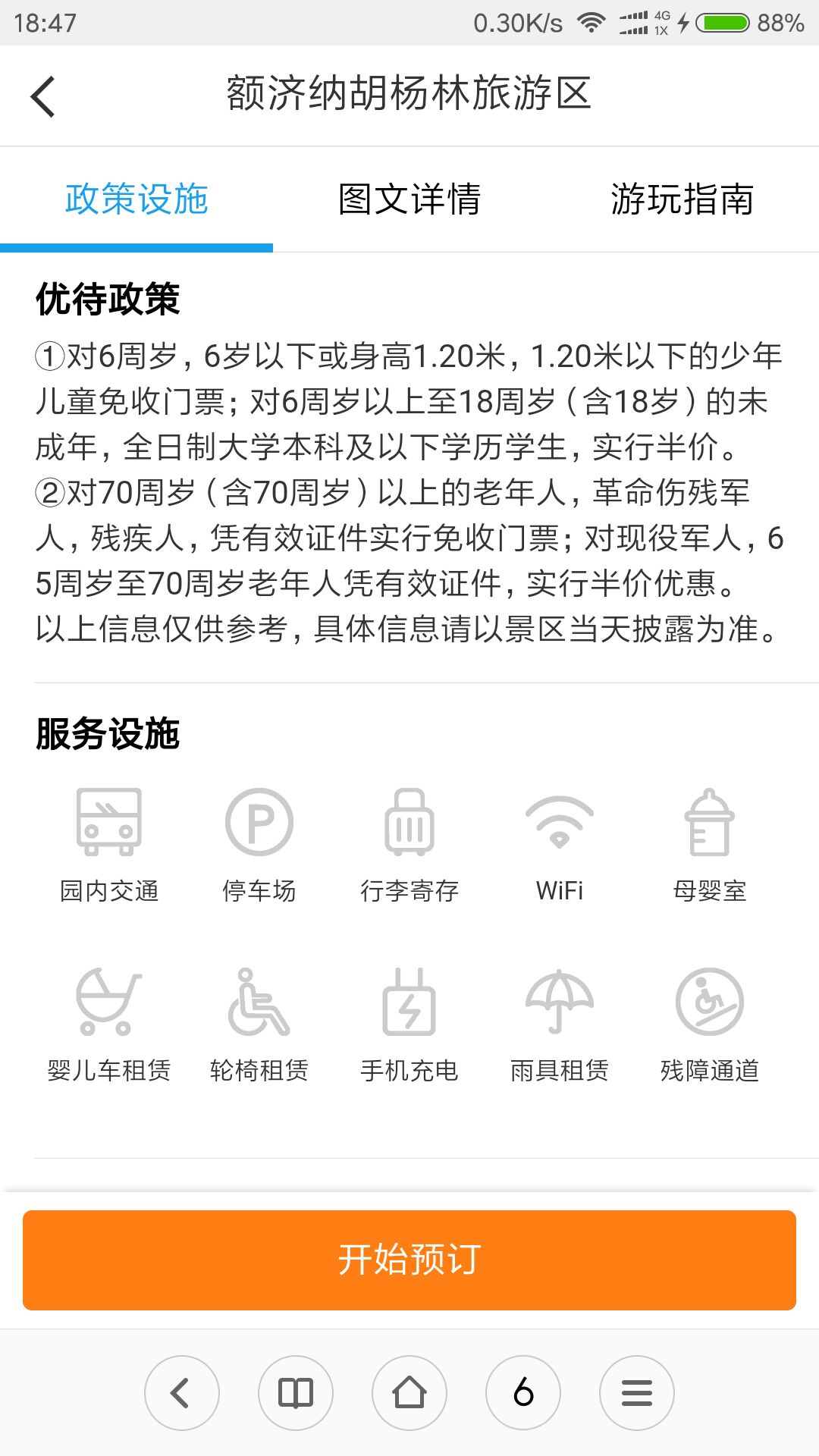Go back from the 额济纳胡杨林旅游区 page
Screen dimensions: 819x1456
click(43, 96)
